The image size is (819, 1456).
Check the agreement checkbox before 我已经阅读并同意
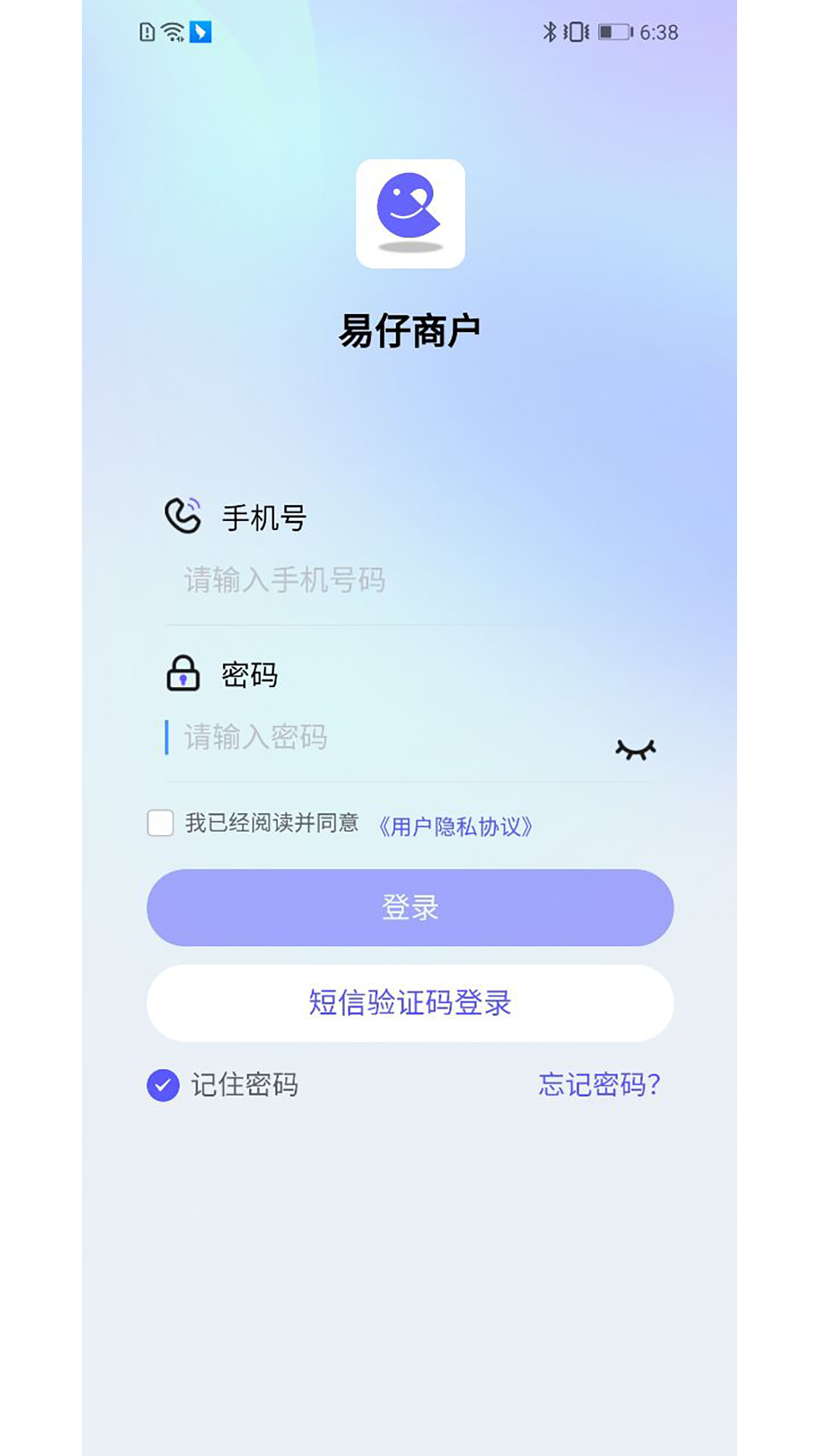[x=160, y=826]
